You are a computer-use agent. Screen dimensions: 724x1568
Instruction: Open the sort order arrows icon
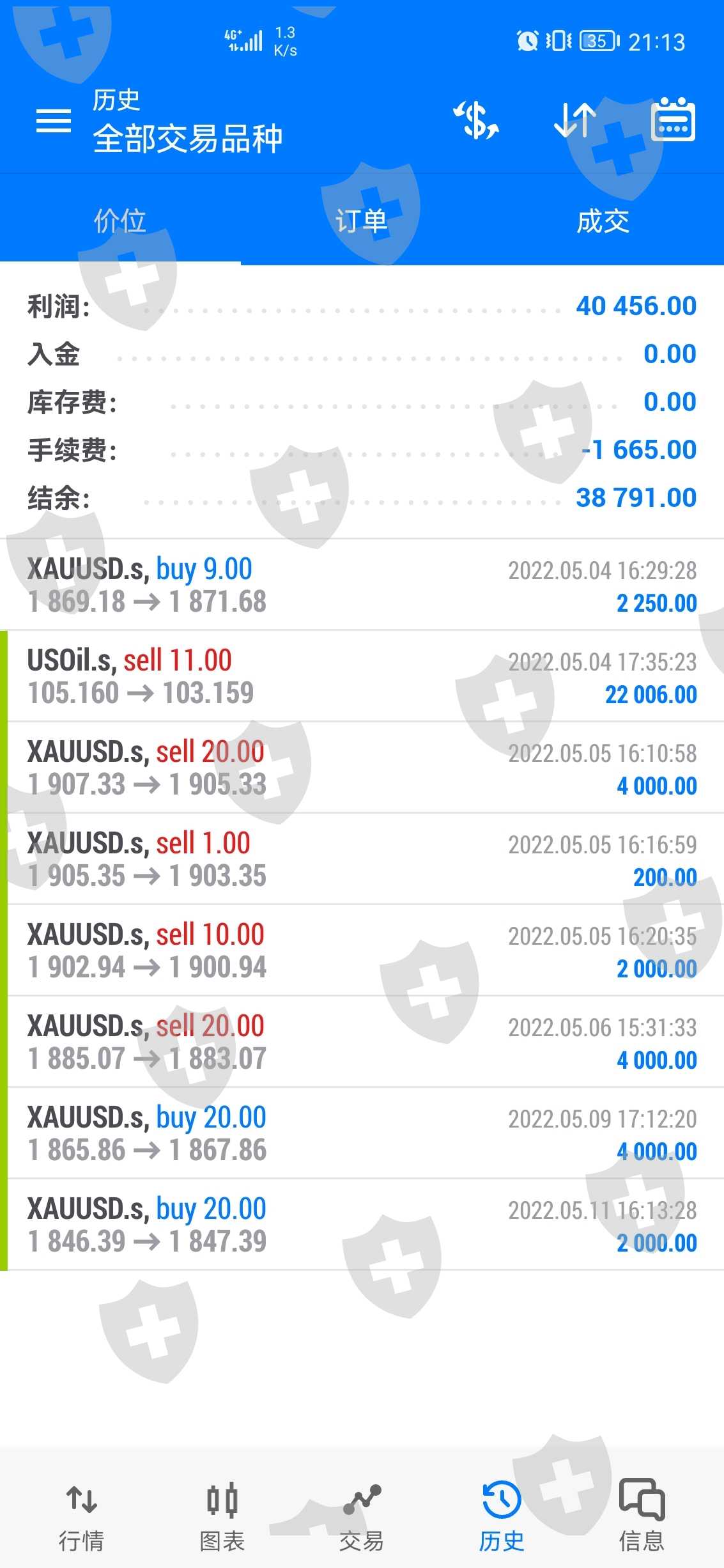coord(574,120)
